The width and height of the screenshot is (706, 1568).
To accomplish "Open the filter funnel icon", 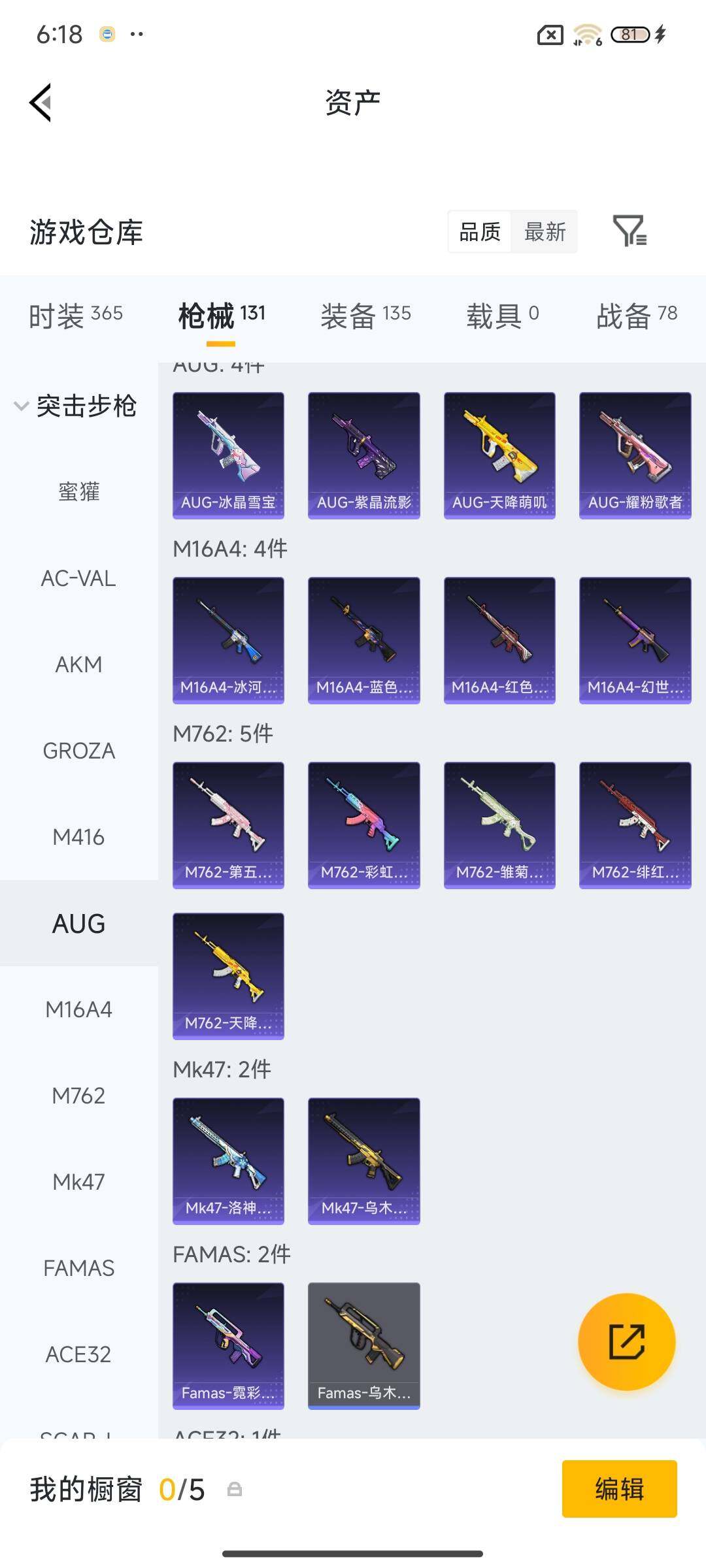I will click(629, 231).
